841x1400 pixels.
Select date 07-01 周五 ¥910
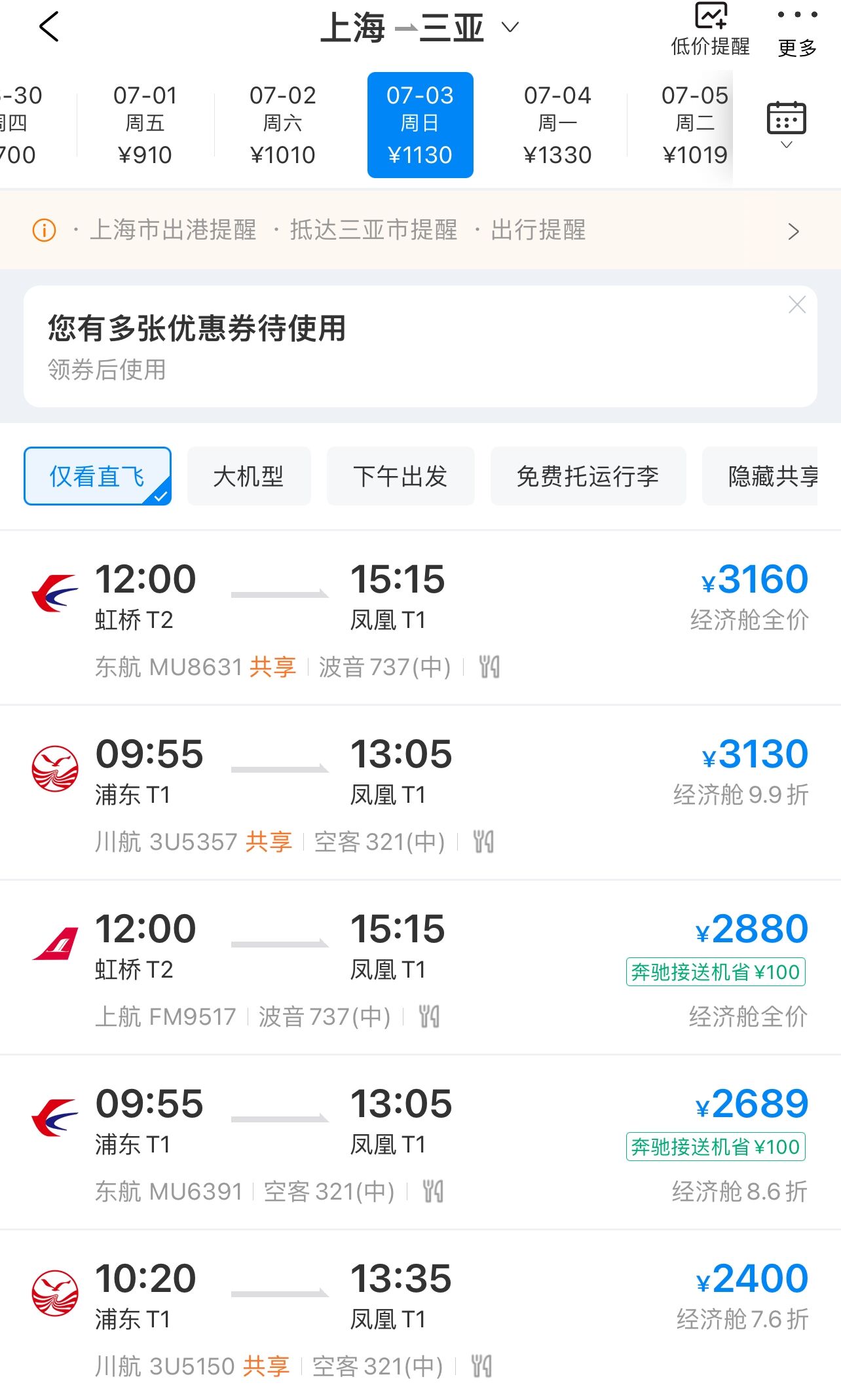coord(145,125)
